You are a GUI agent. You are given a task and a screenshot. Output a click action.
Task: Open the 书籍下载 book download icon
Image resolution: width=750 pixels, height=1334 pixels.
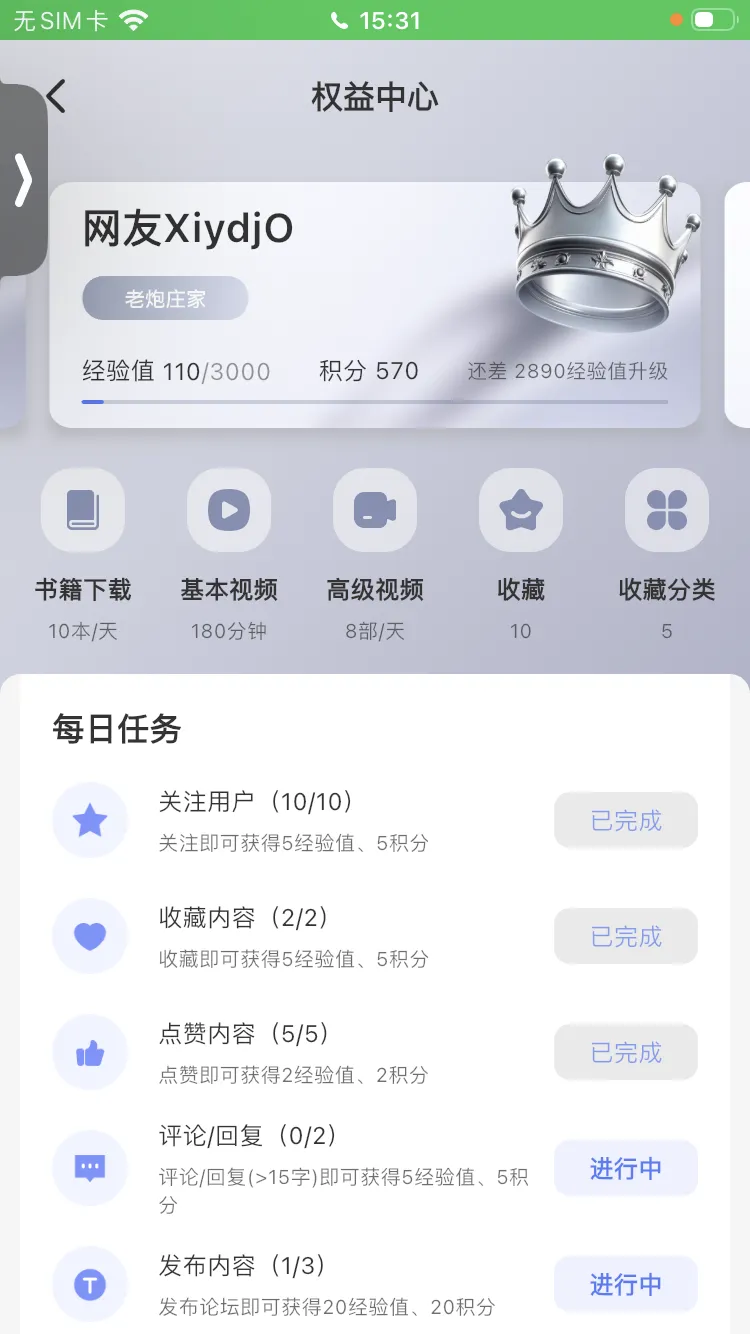pyautogui.click(x=82, y=510)
